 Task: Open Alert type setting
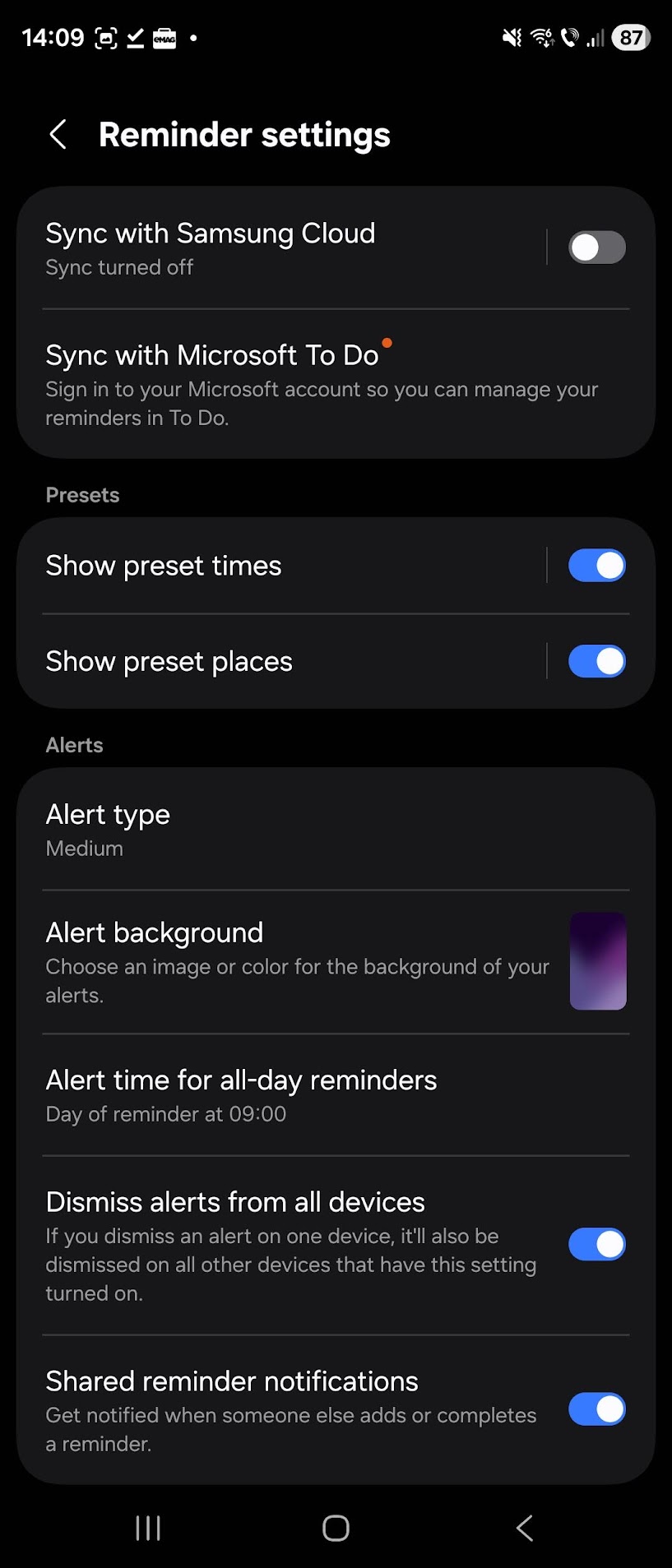[x=329, y=830]
